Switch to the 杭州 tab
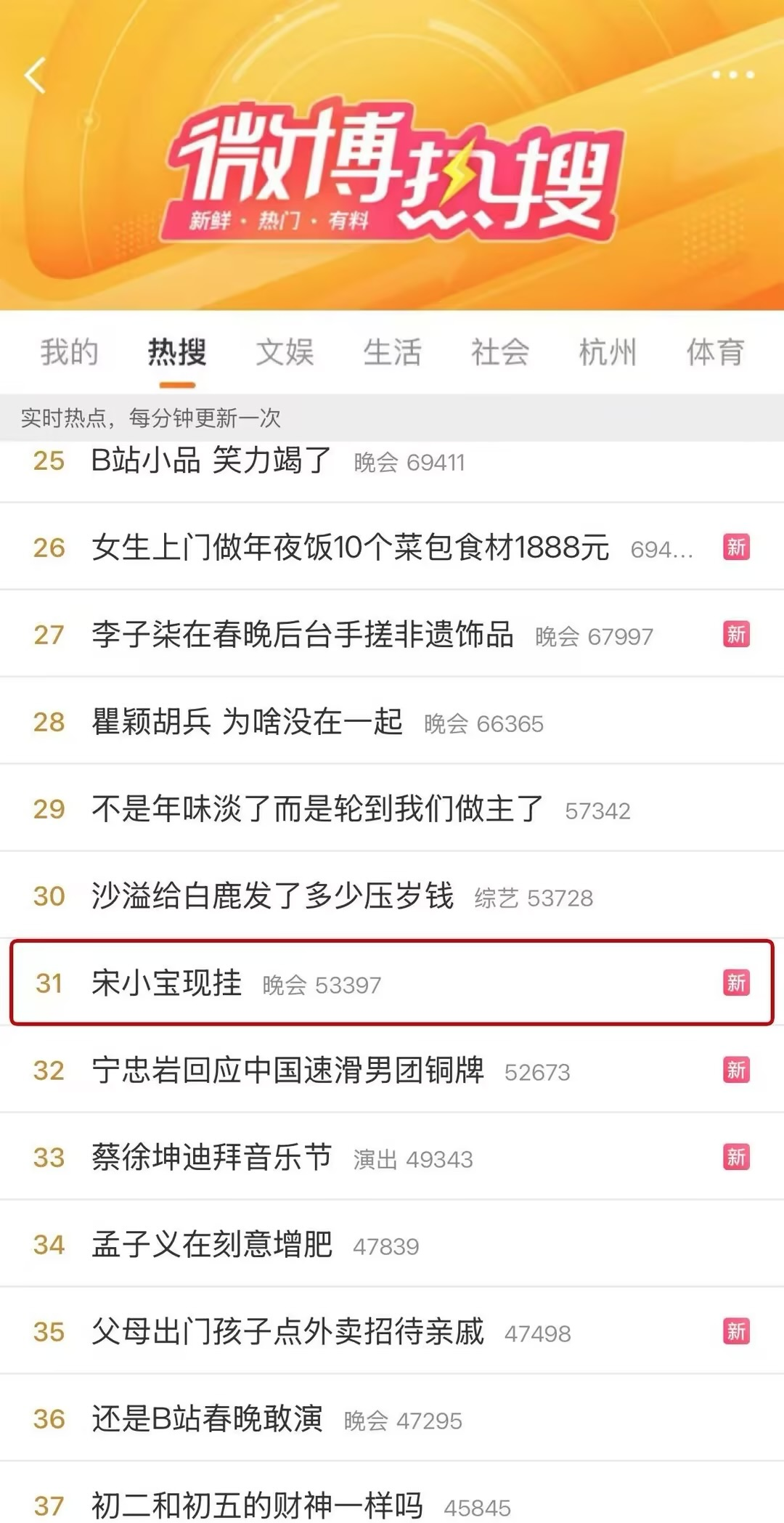This screenshot has height=1523, width=784. pos(608,352)
